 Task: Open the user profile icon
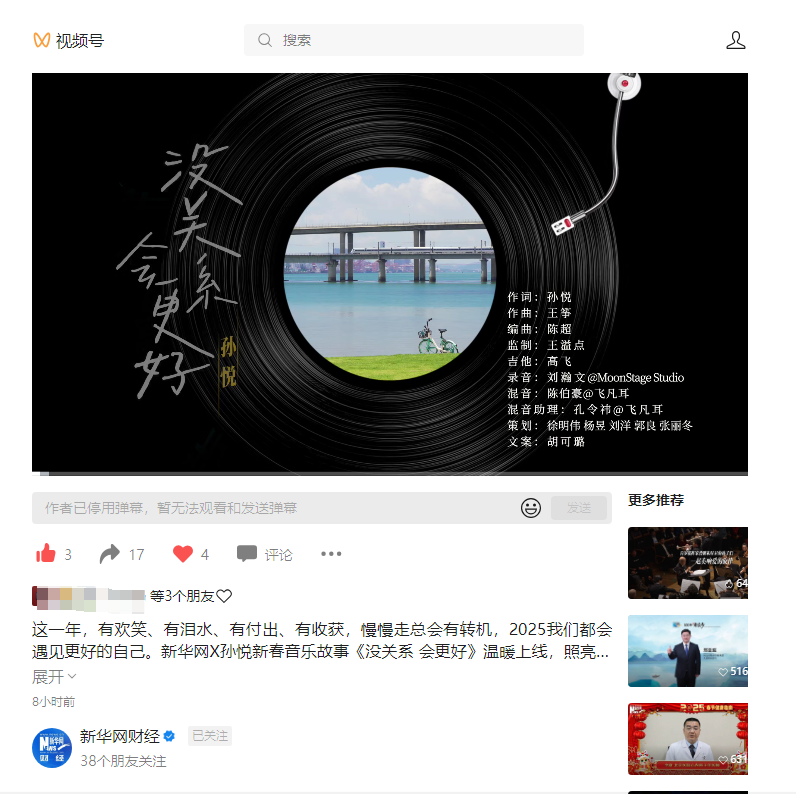click(735, 40)
